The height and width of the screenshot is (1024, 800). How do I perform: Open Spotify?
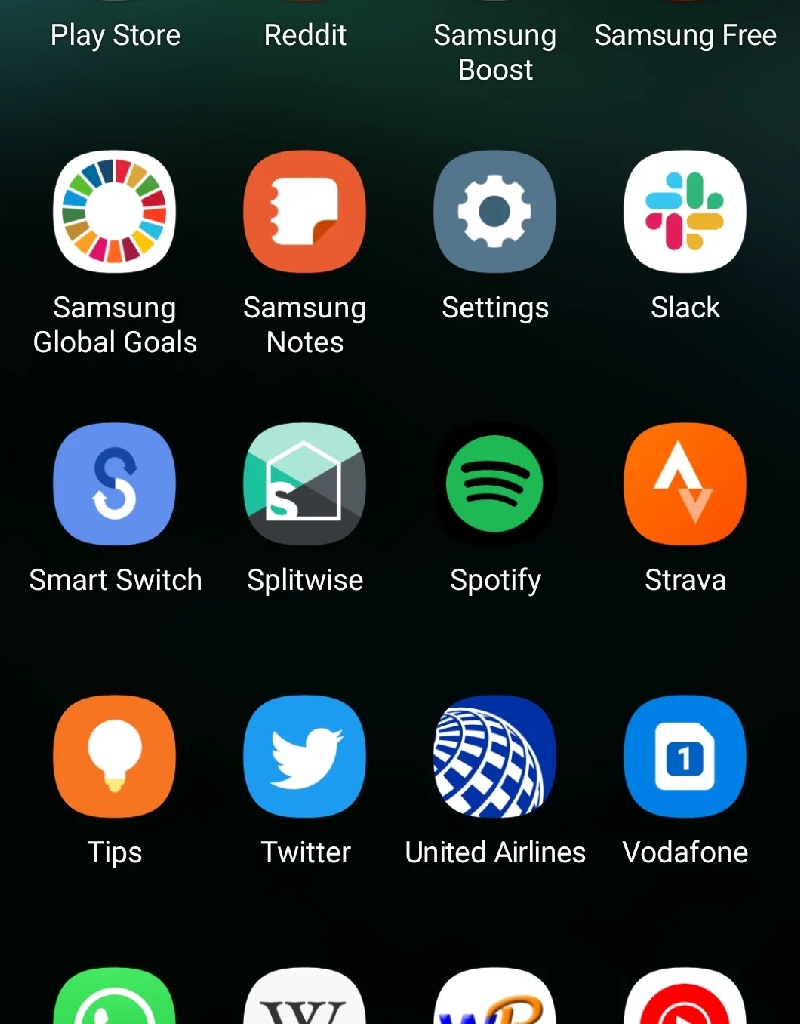click(495, 485)
